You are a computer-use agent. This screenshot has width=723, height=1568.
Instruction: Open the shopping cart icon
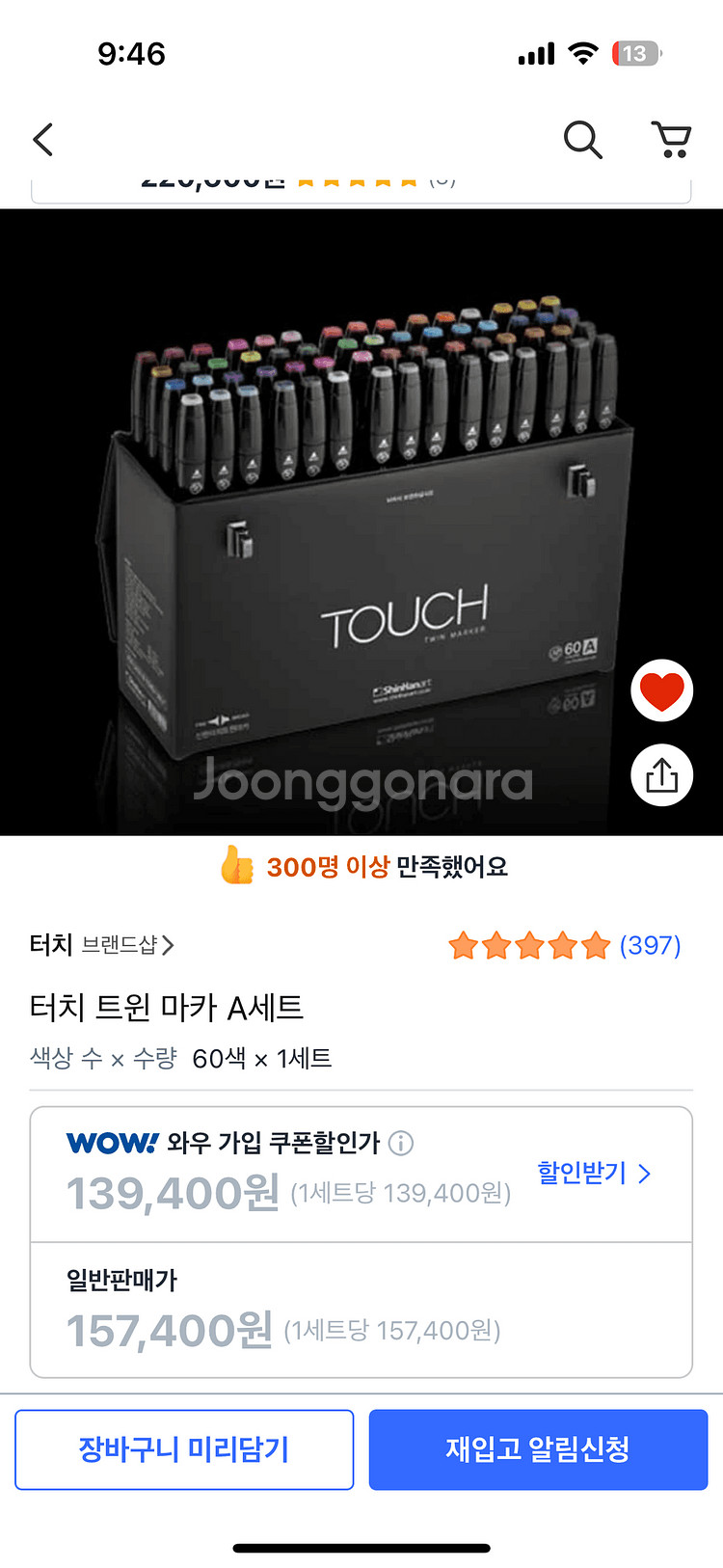click(672, 139)
